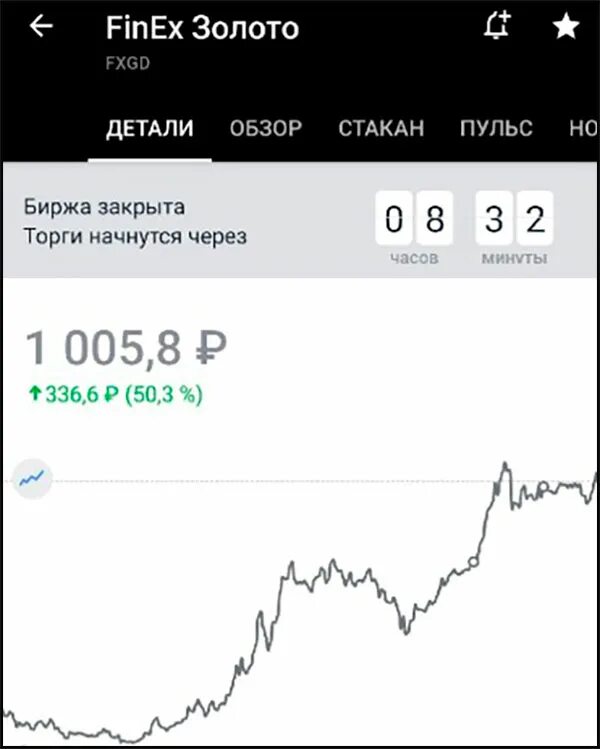
Task: Open the СТАКАН tab
Action: [381, 128]
